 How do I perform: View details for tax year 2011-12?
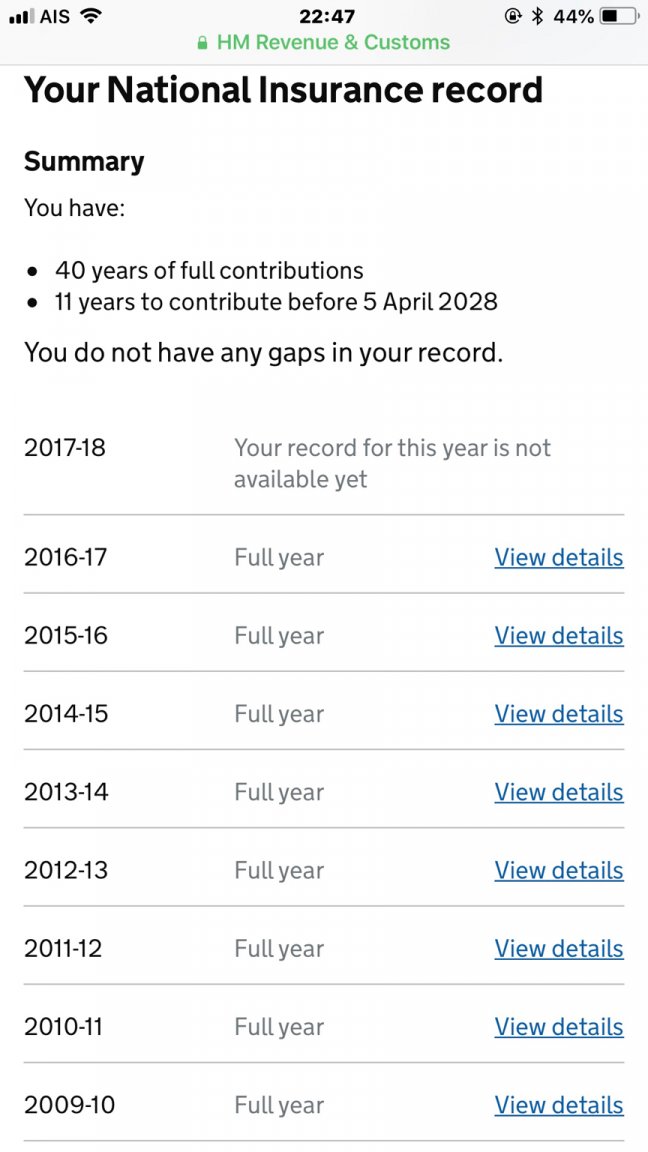(558, 948)
